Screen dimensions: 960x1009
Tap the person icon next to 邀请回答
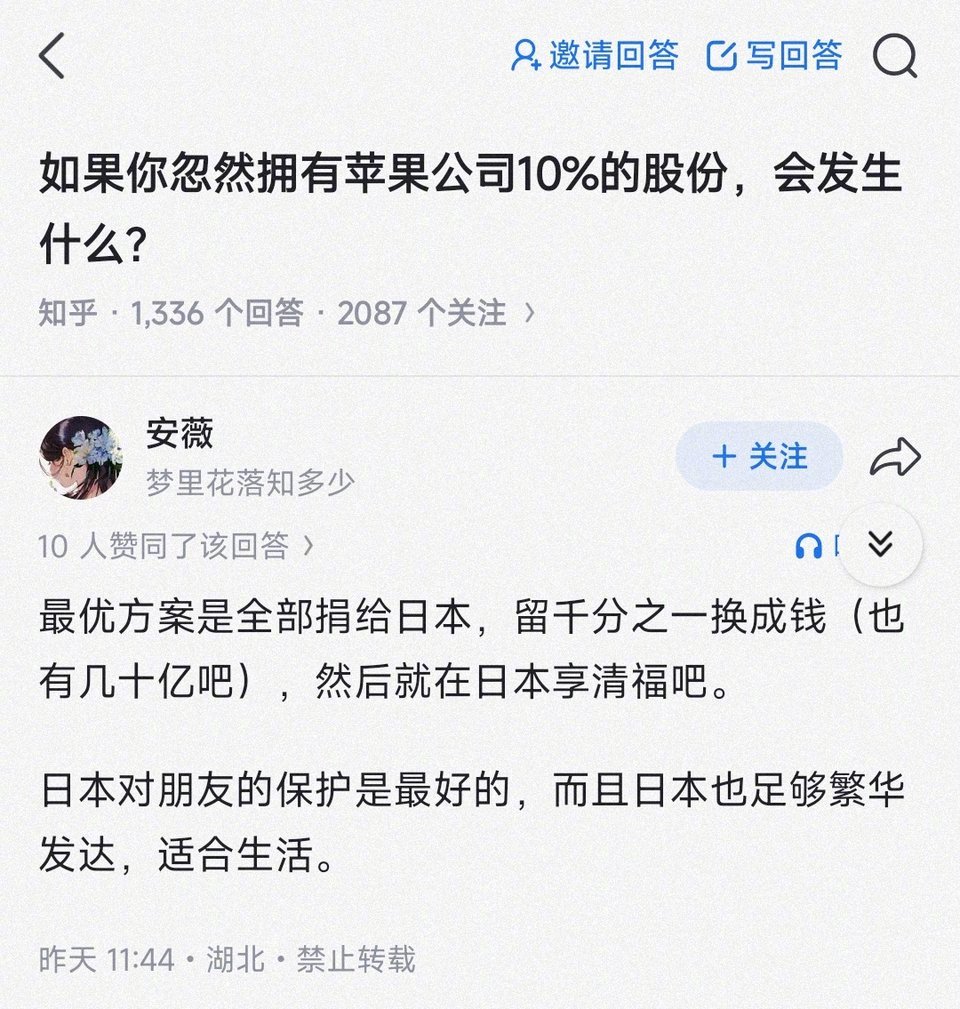528,56
